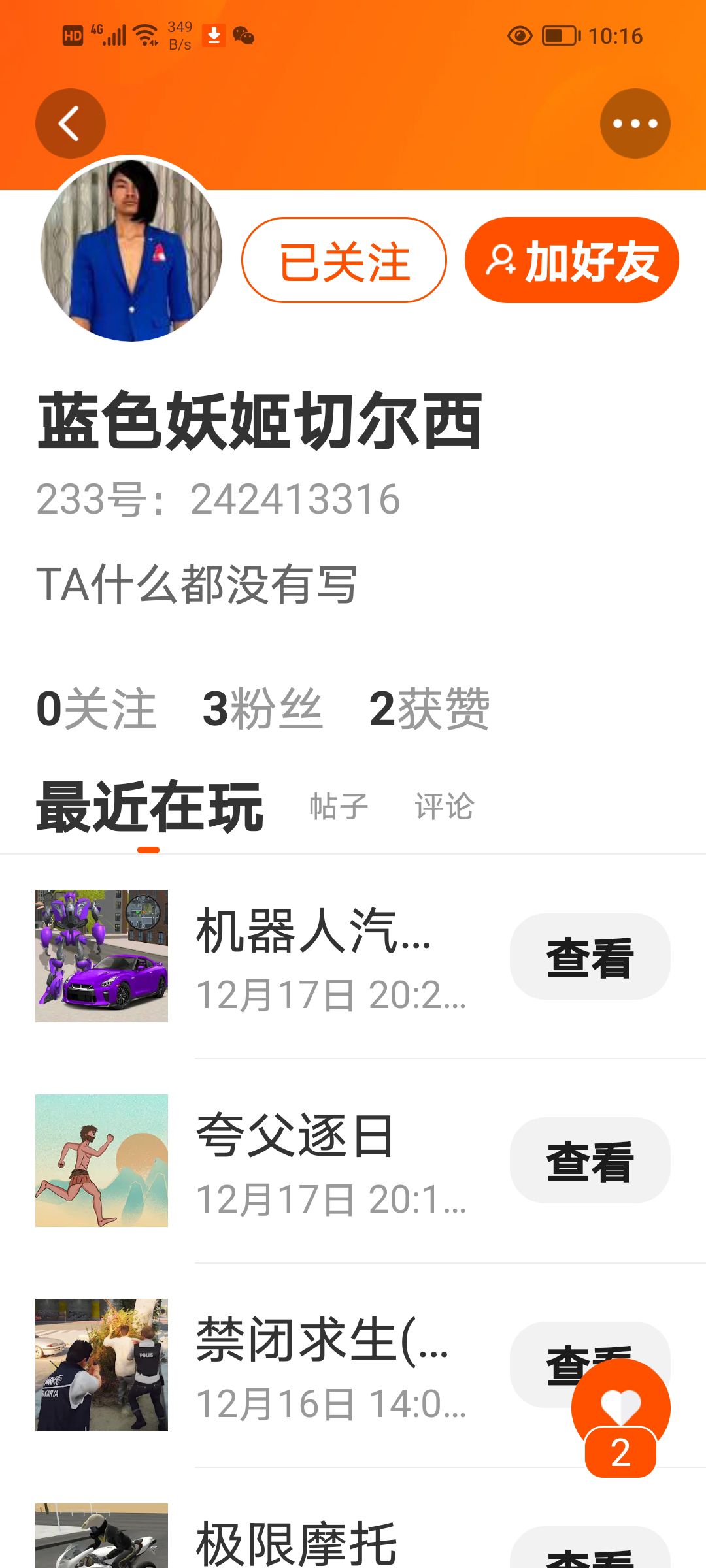Tap the floating heart like button
706x1568 pixels.
620,1405
